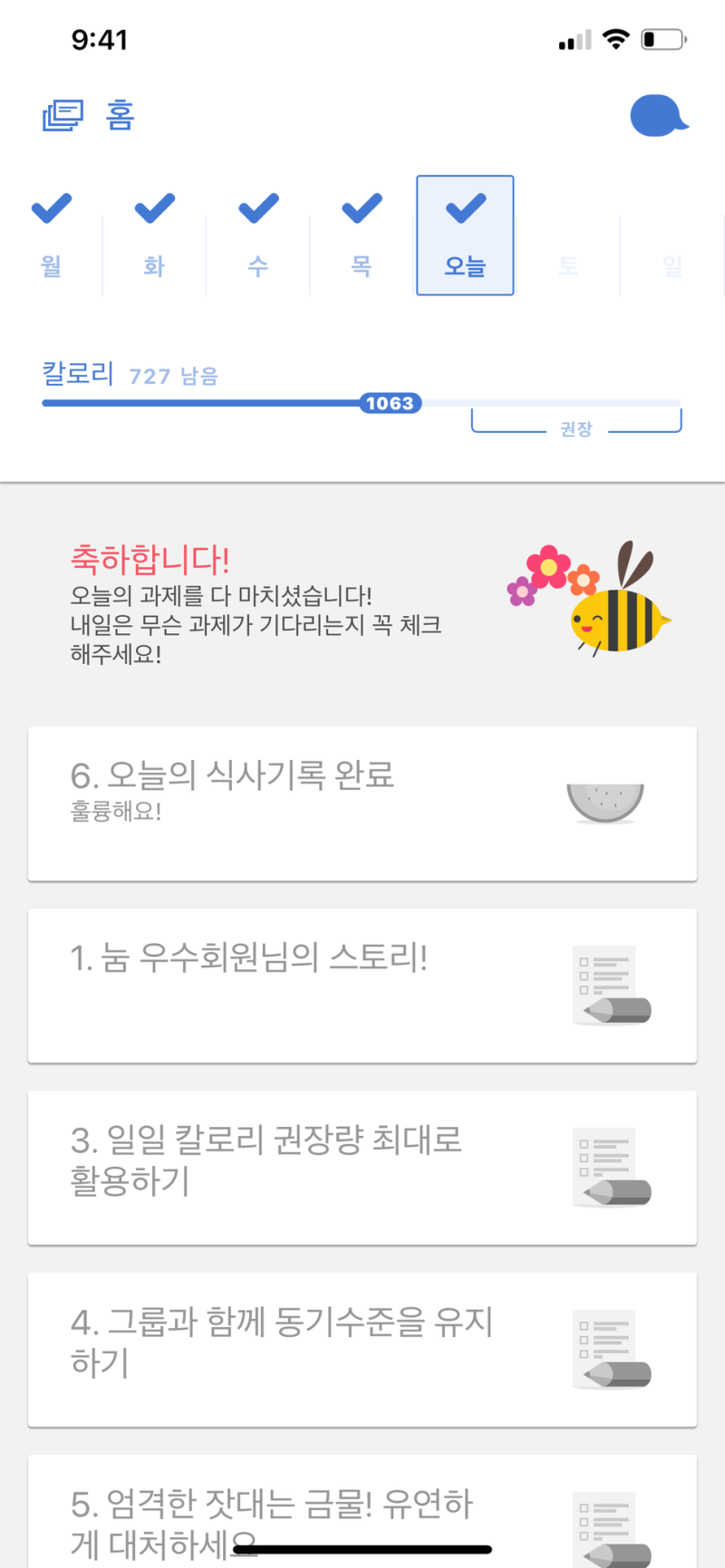The width and height of the screenshot is (725, 1568).
Task: Open card 4. 그룹과 함께 동기수준을 유지하기
Action: click(x=362, y=1350)
